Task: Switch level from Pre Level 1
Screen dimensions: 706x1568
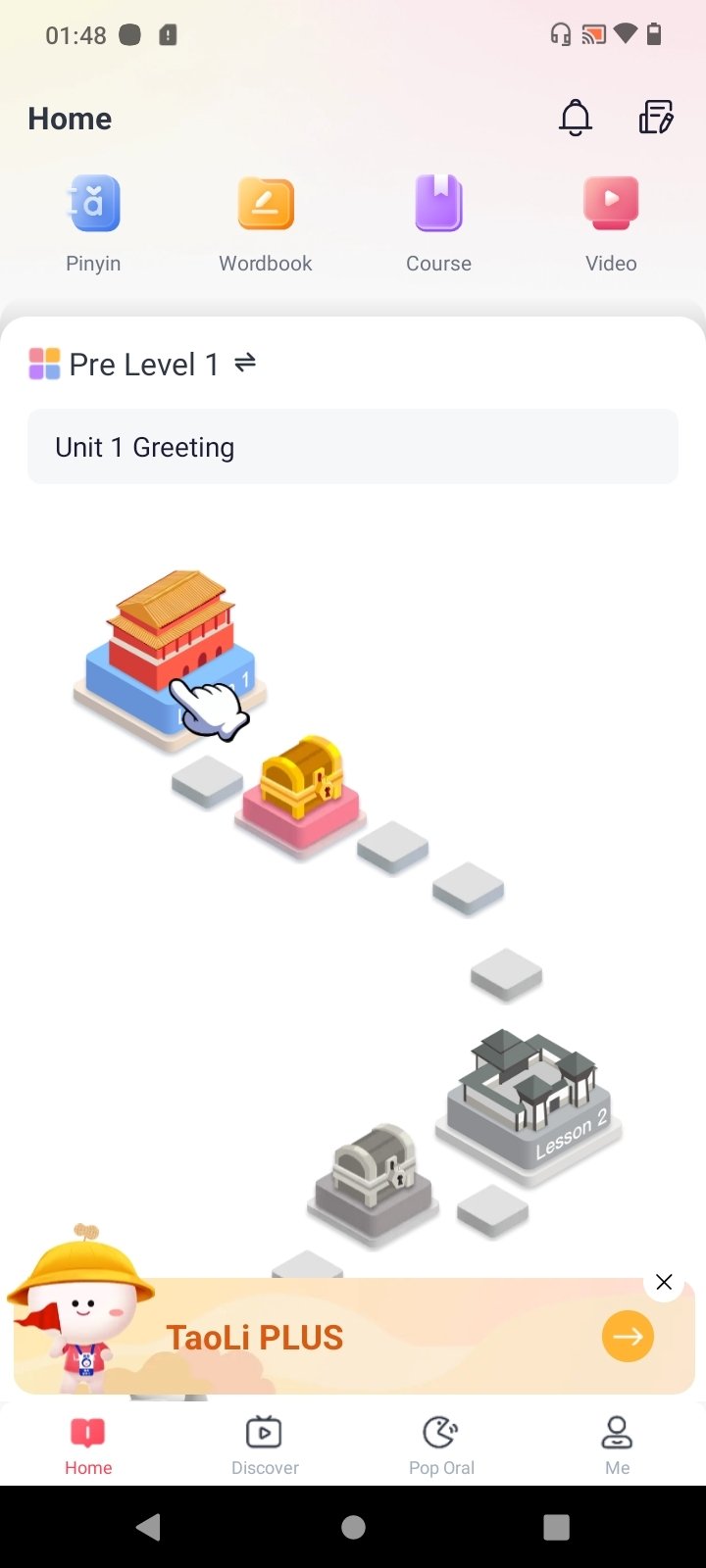Action: coord(245,364)
